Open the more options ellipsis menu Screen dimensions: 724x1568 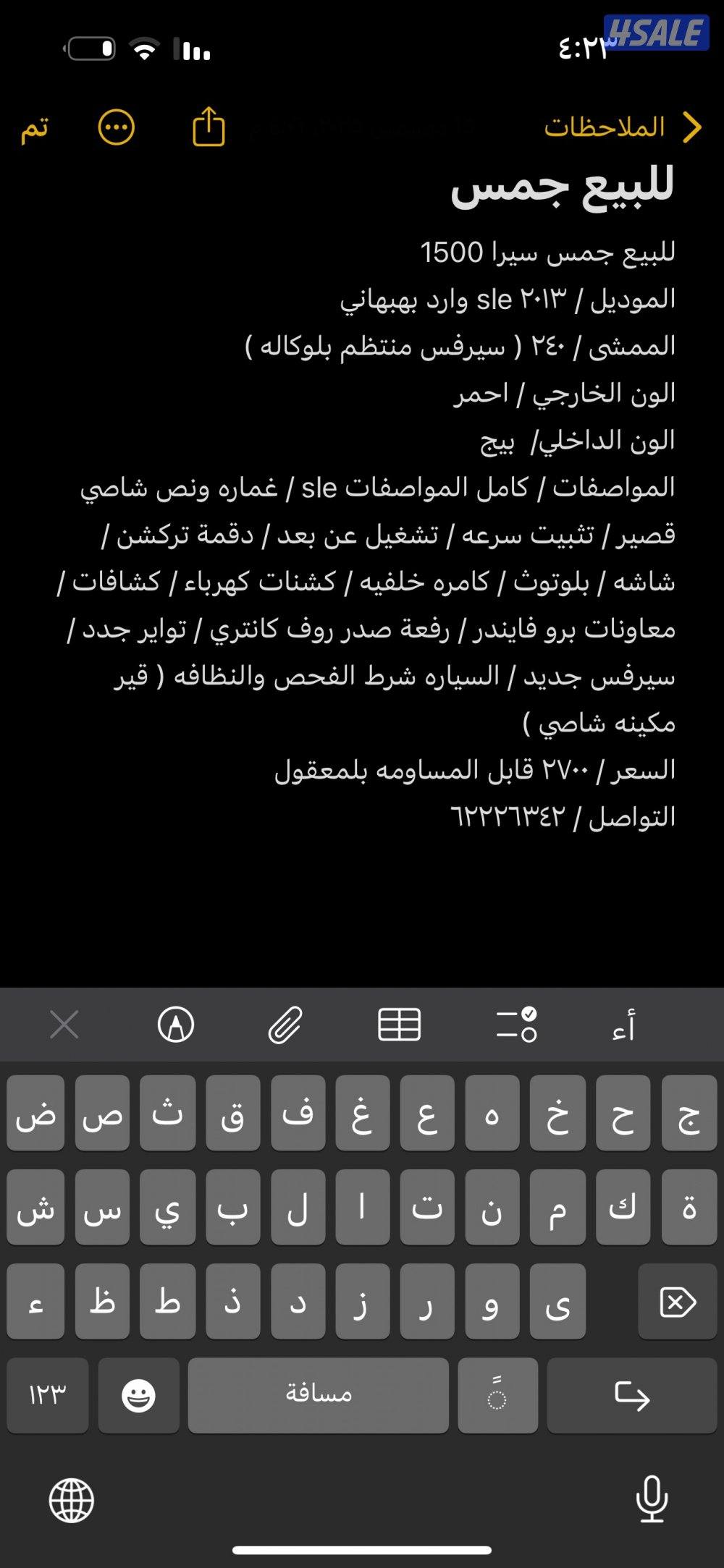tap(118, 127)
